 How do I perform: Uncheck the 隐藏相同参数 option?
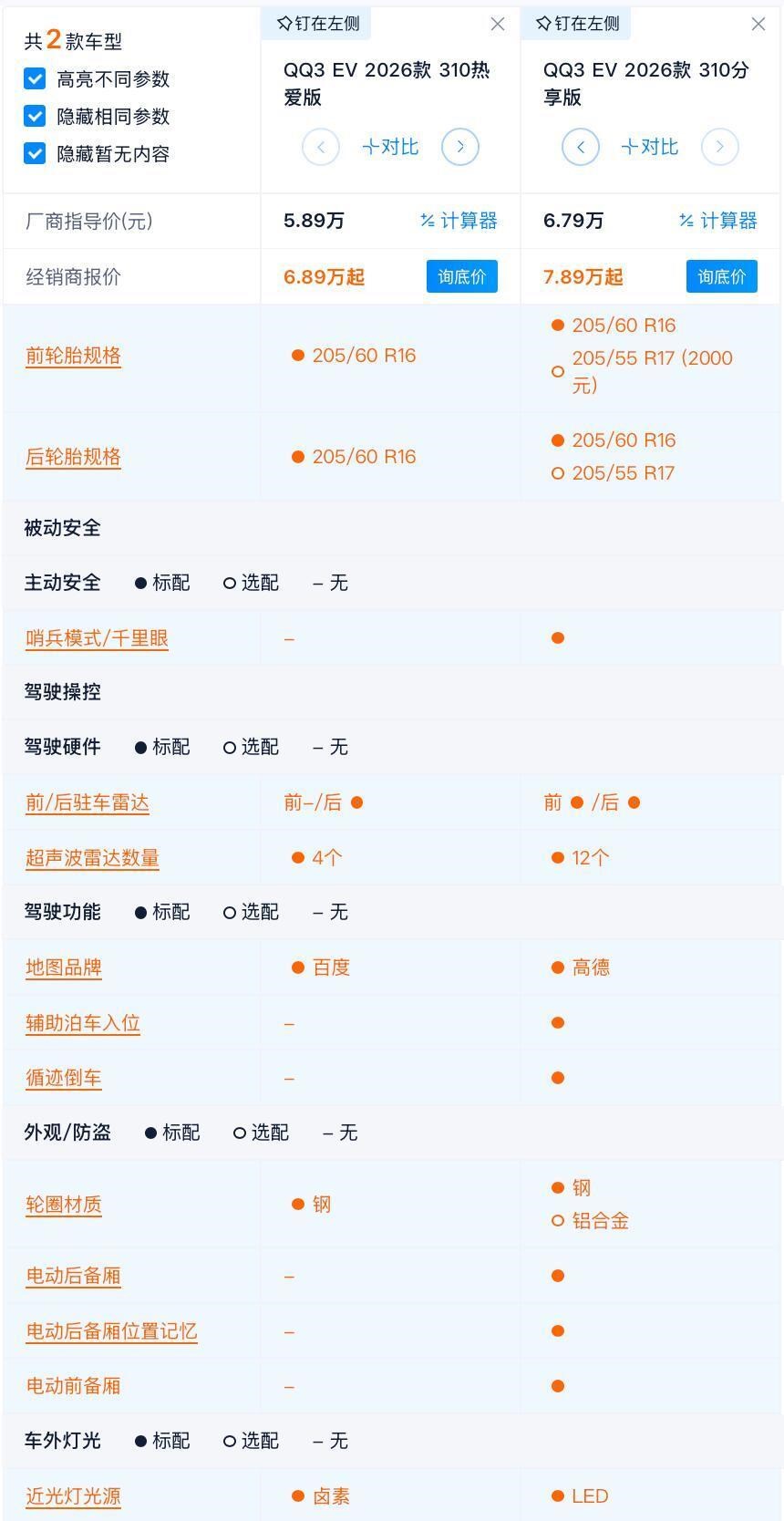pos(35,117)
